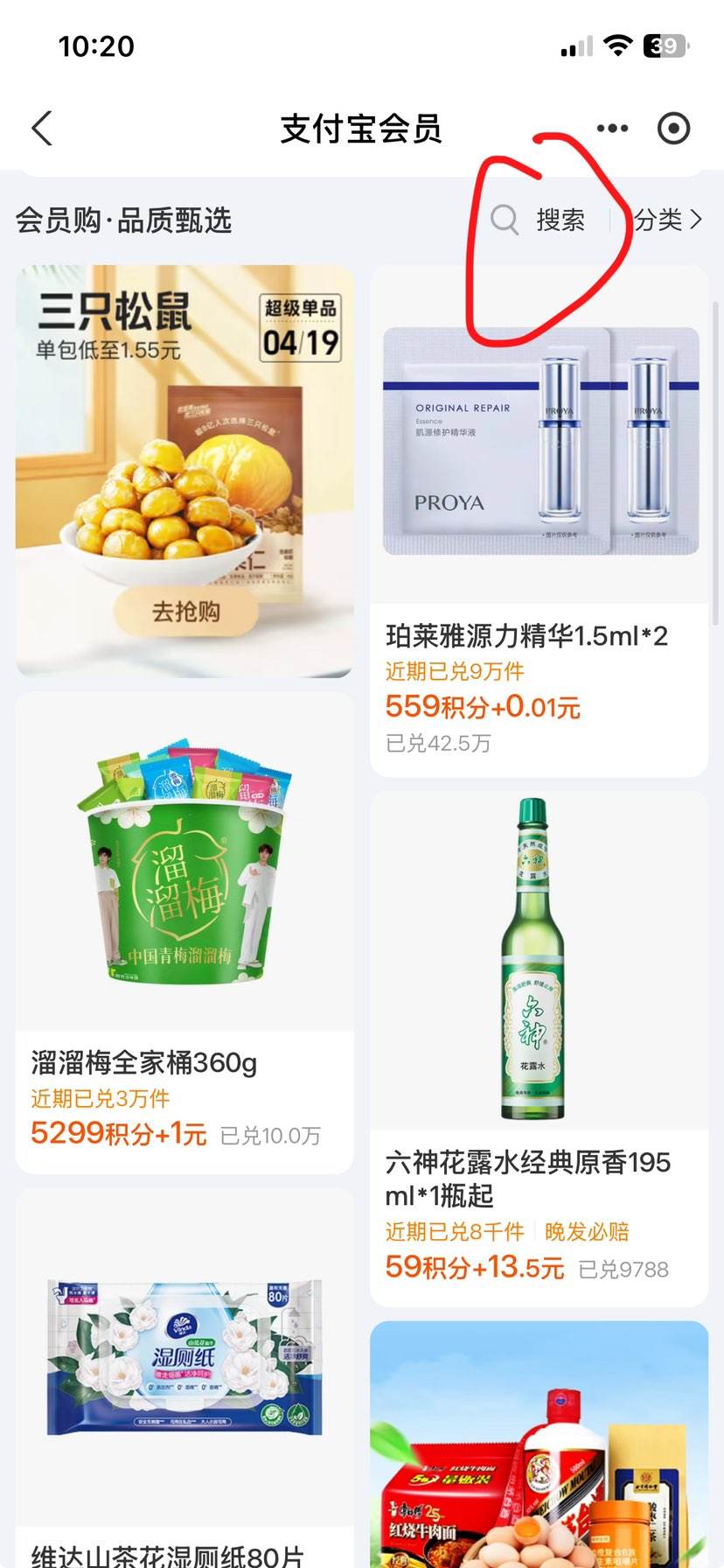Close the mini program with target icon
This screenshot has height=1568, width=724.
[673, 129]
